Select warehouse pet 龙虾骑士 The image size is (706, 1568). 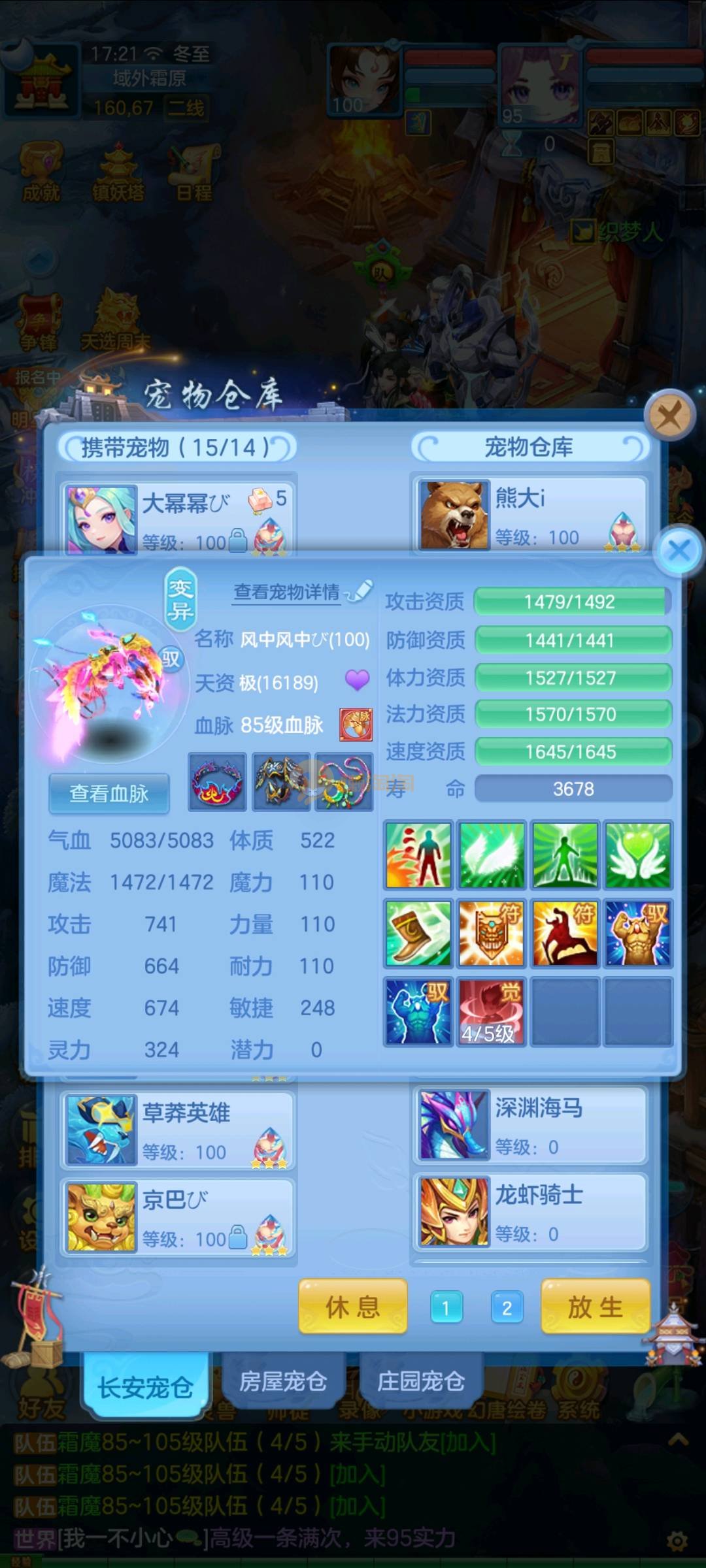tap(529, 1212)
